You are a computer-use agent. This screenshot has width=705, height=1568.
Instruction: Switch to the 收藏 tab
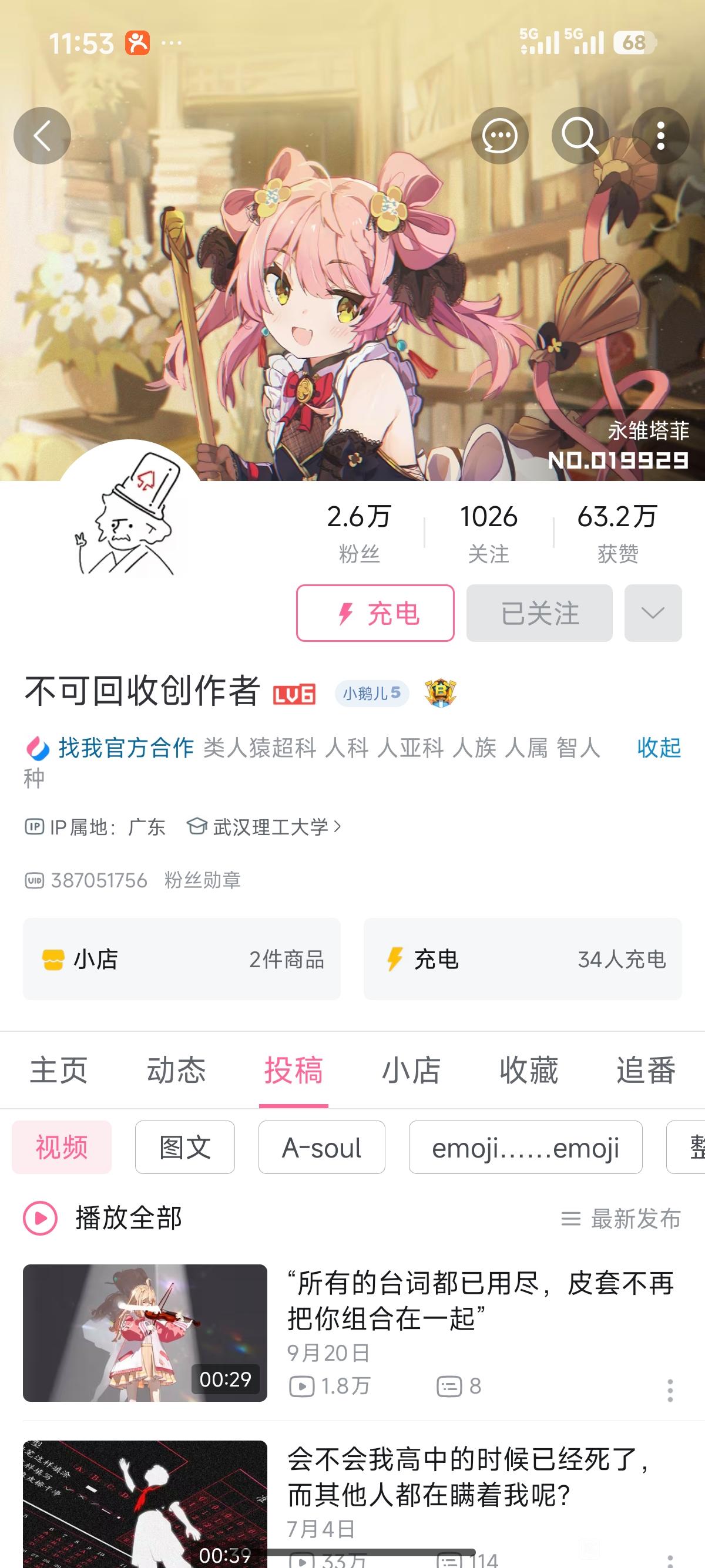[528, 1070]
